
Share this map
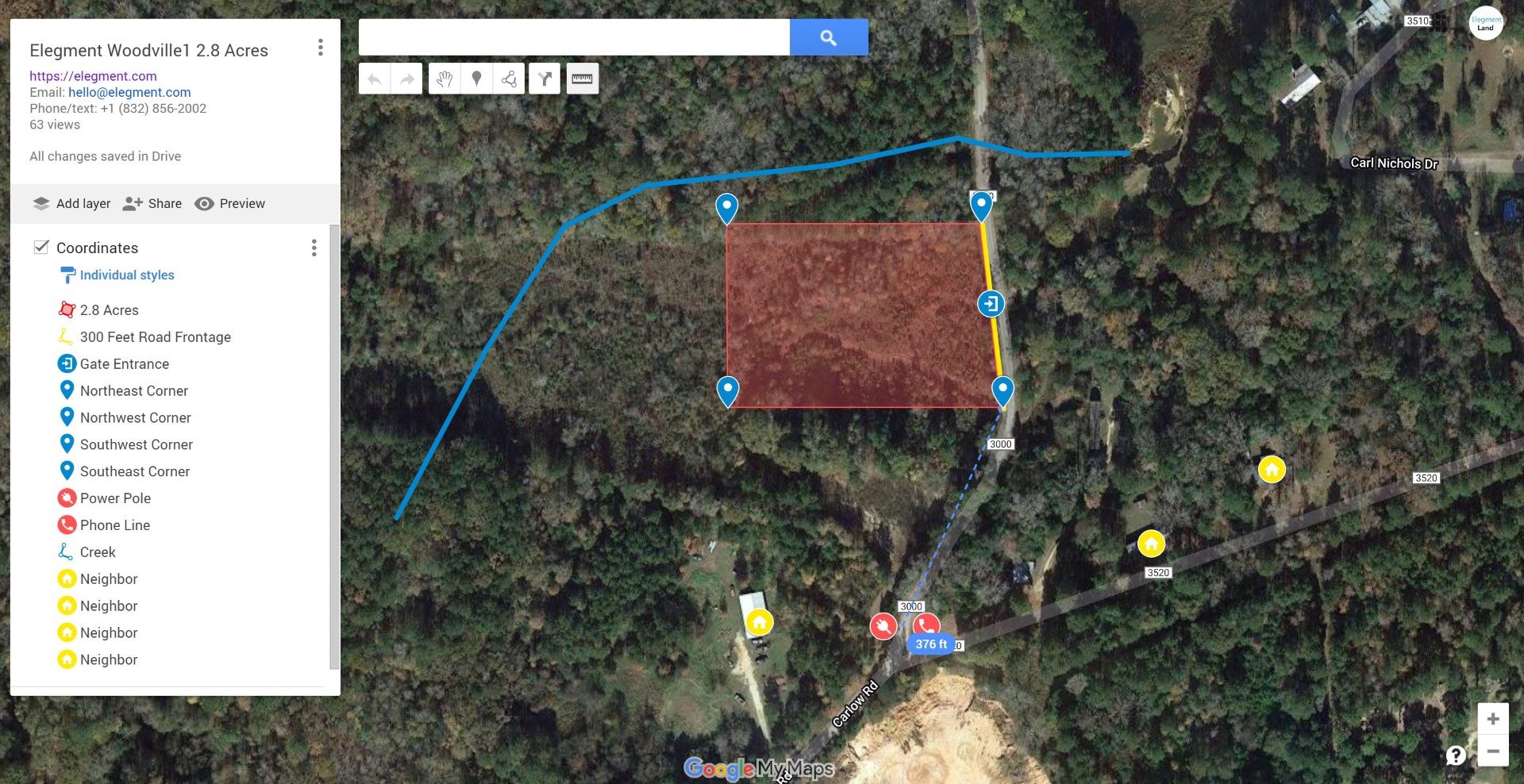(x=152, y=204)
